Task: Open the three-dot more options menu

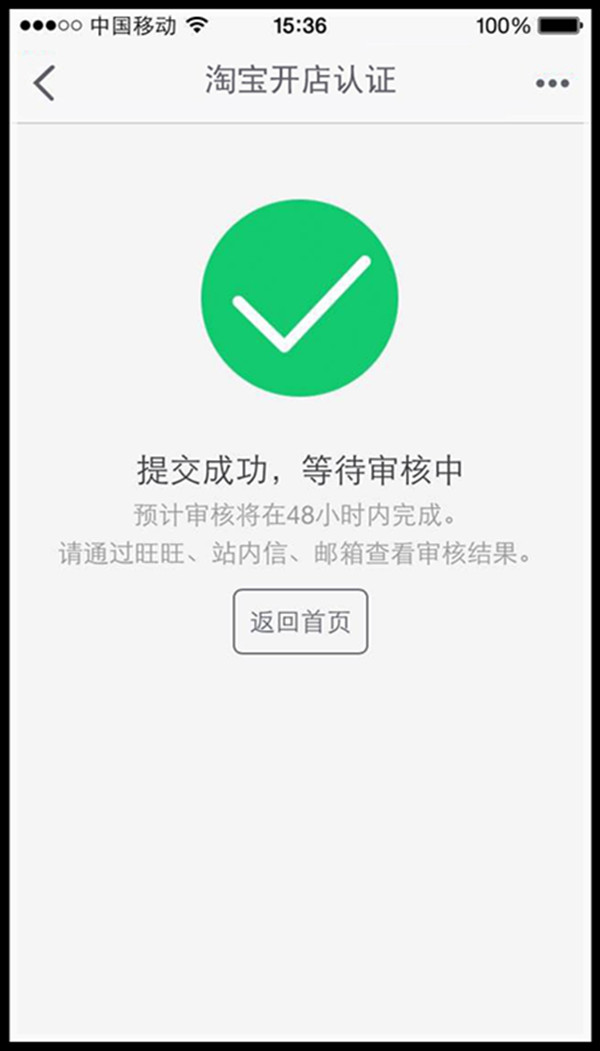Action: point(551,84)
